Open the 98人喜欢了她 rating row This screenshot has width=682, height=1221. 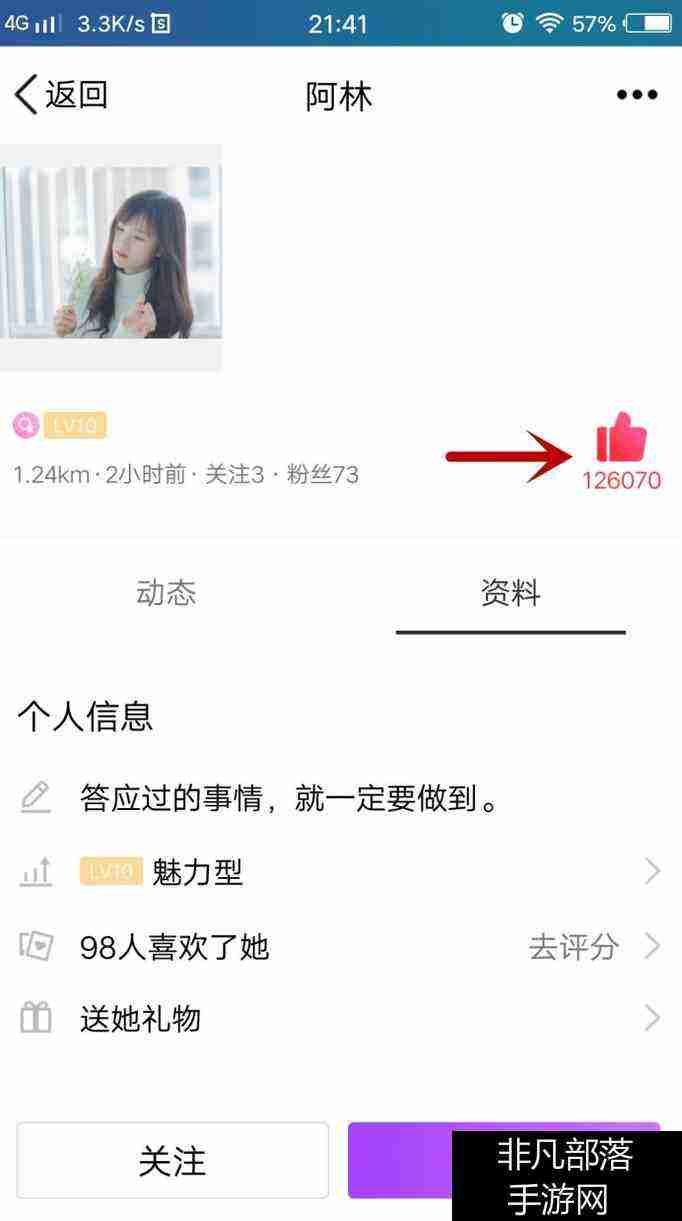coord(340,946)
